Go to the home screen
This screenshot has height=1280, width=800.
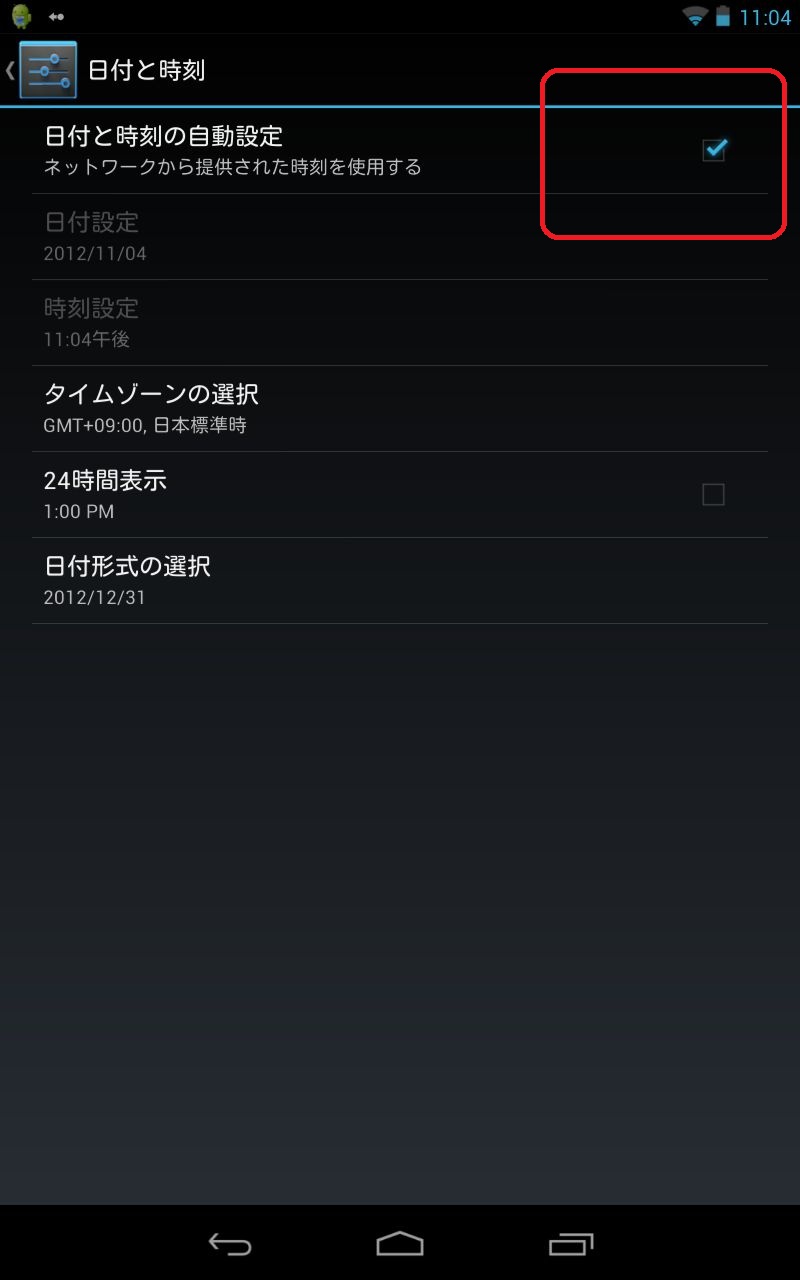tap(400, 1243)
